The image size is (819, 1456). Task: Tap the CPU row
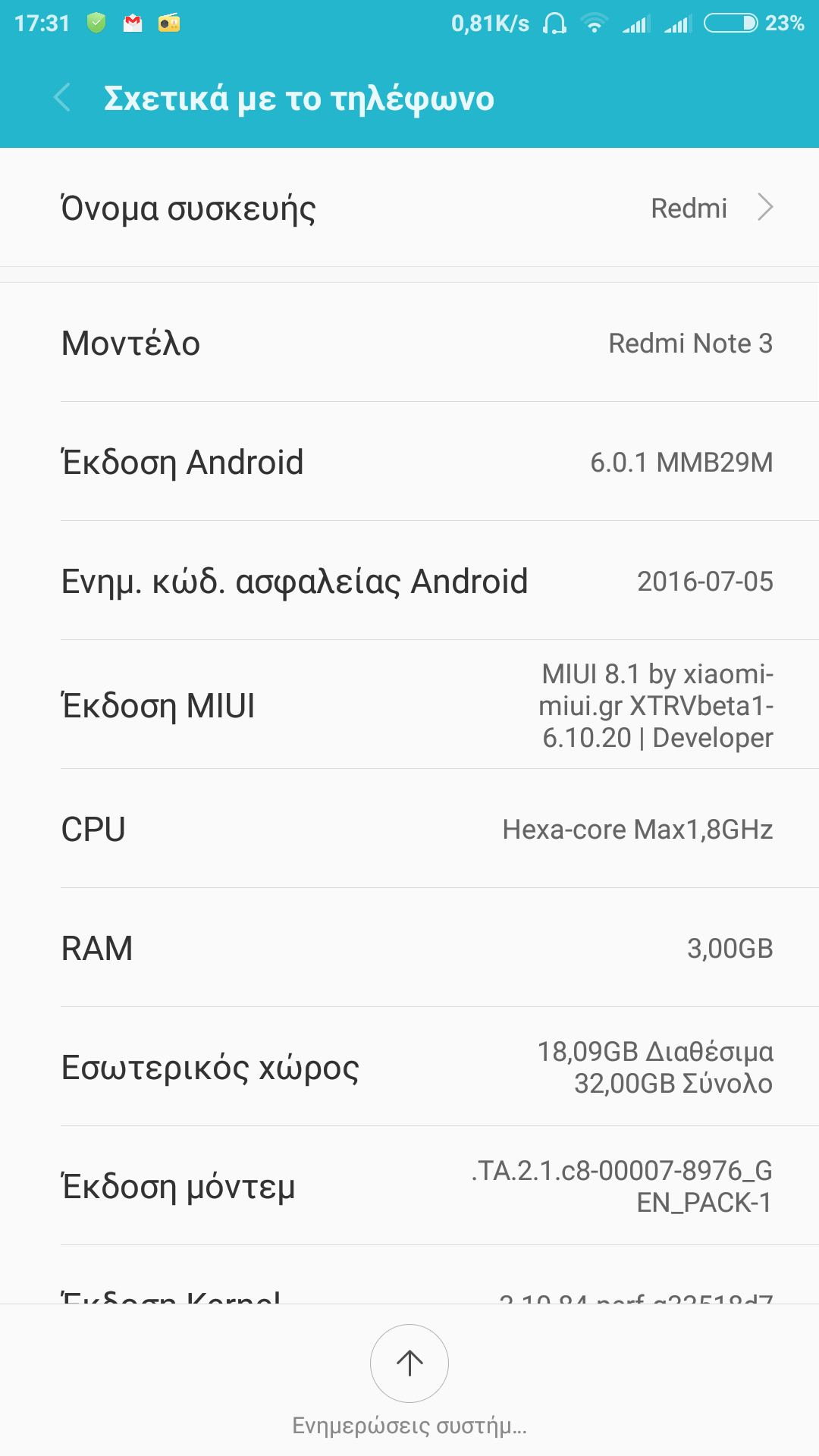click(409, 829)
